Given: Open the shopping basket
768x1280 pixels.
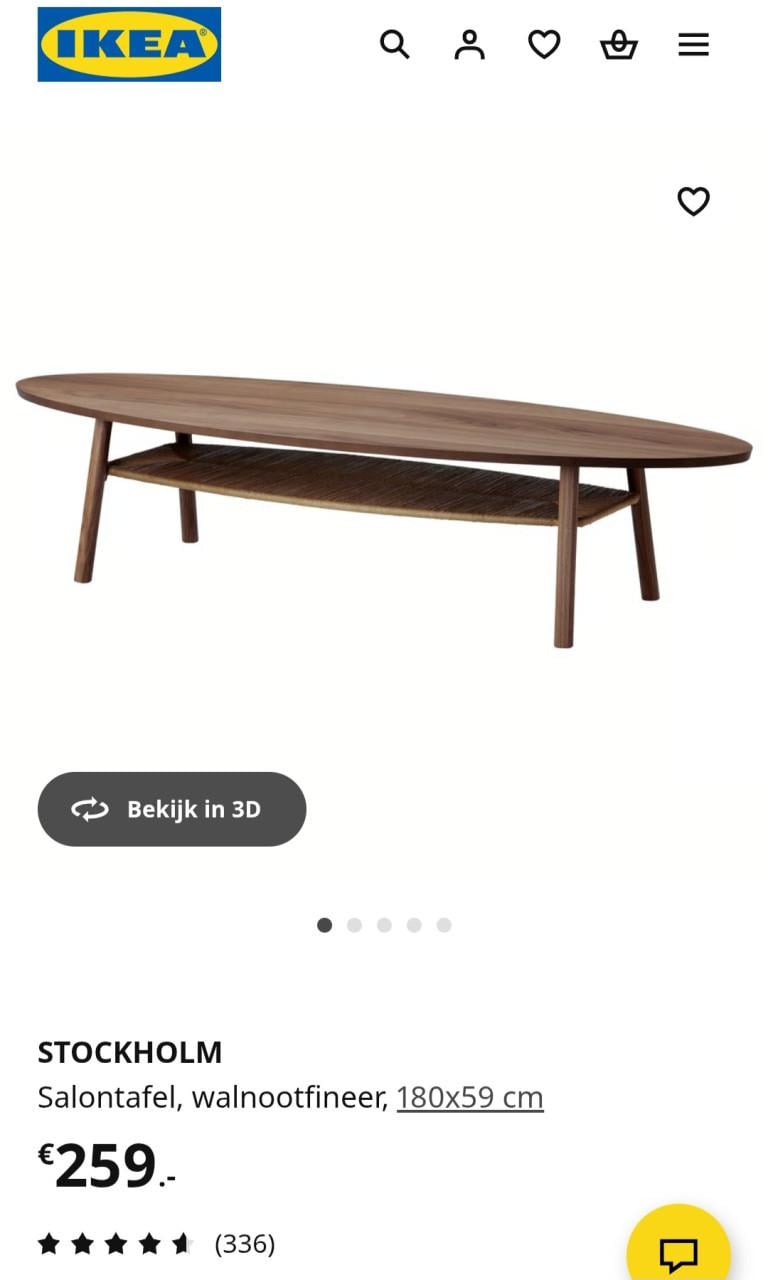Looking at the screenshot, I should tap(619, 44).
